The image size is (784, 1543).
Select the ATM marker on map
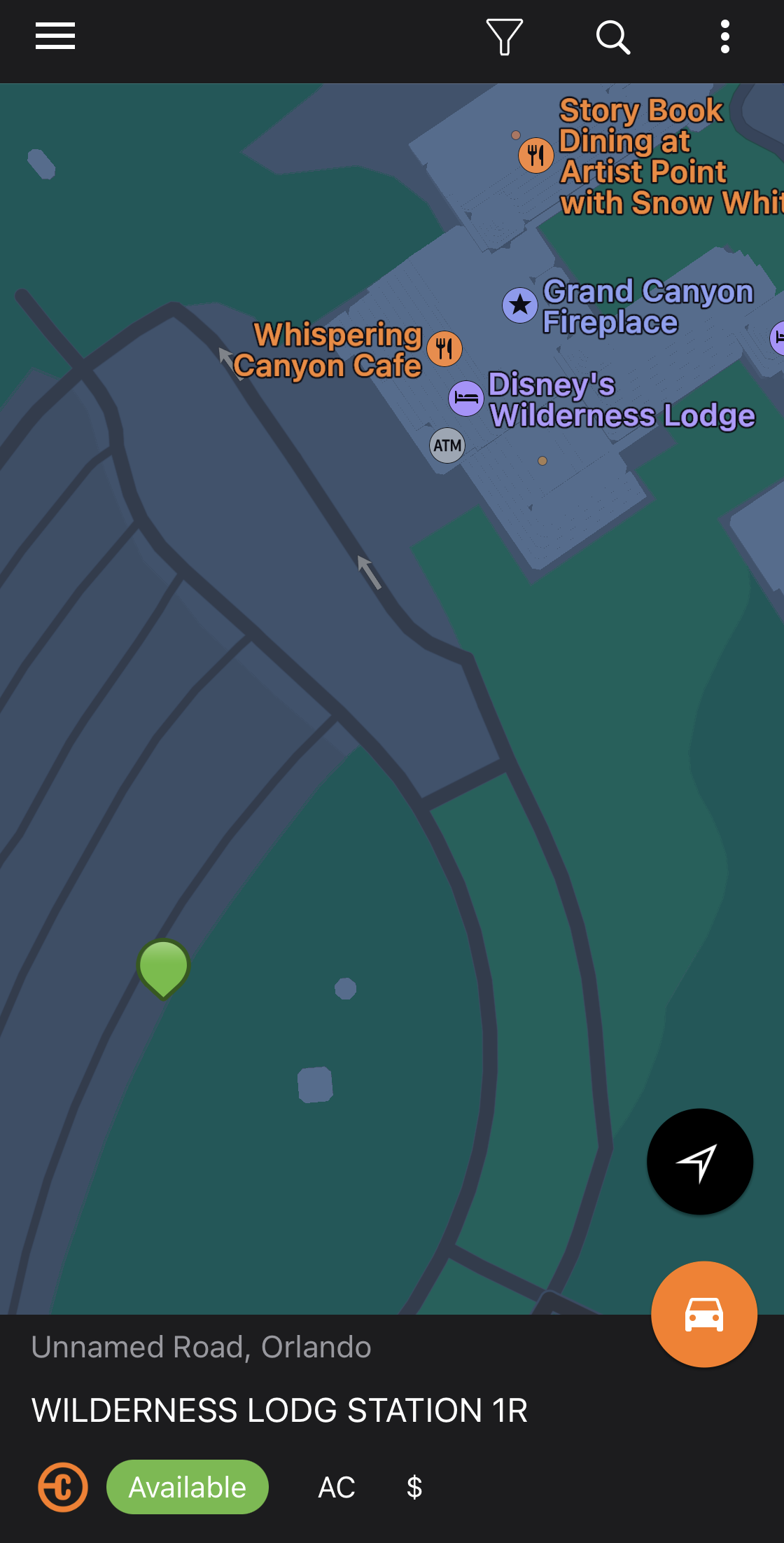pyautogui.click(x=447, y=445)
